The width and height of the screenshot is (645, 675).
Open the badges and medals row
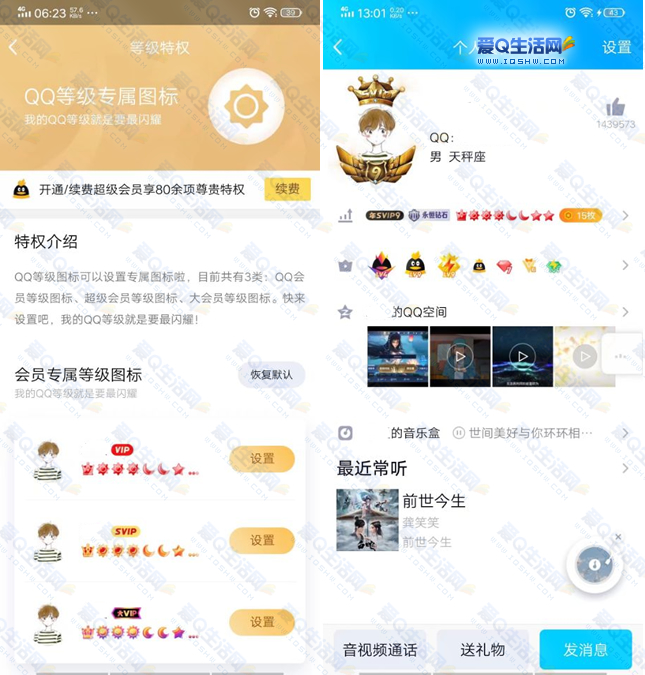point(485,265)
